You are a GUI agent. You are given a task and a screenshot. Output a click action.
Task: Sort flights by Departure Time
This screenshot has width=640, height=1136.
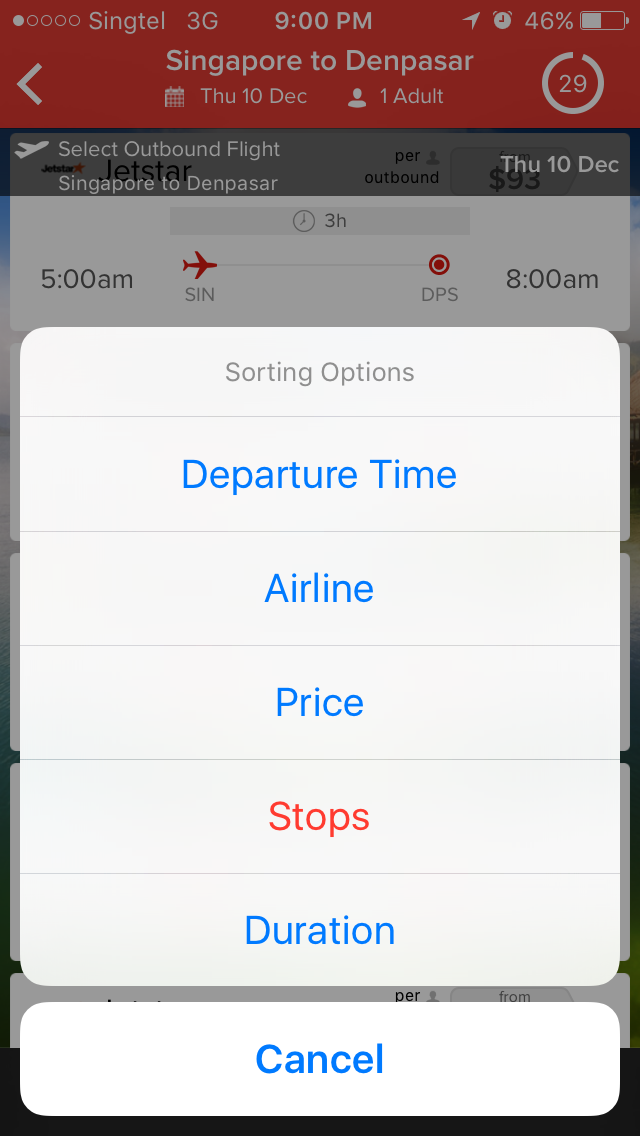[320, 474]
